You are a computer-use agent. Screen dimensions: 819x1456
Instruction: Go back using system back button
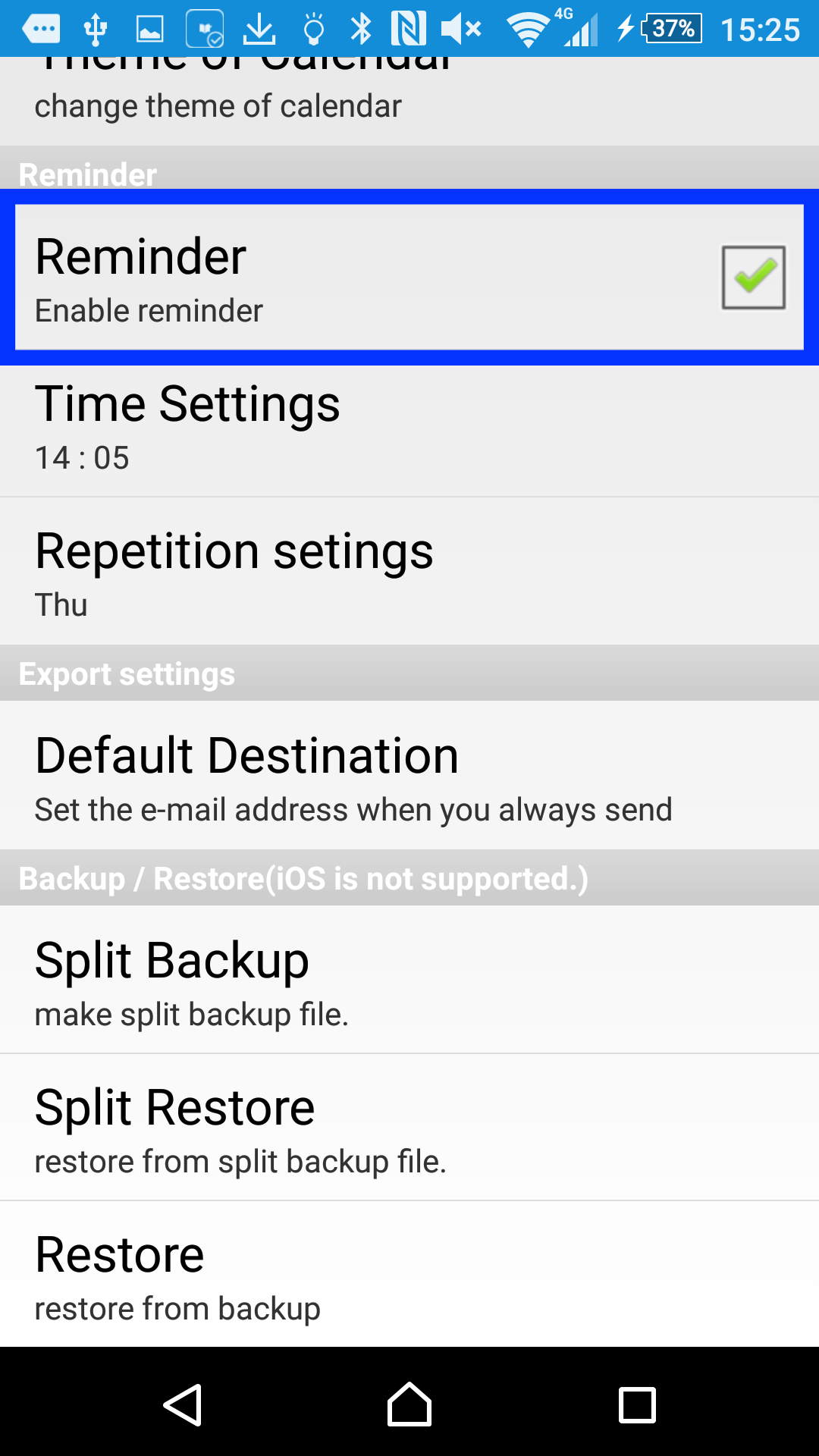click(x=182, y=1404)
